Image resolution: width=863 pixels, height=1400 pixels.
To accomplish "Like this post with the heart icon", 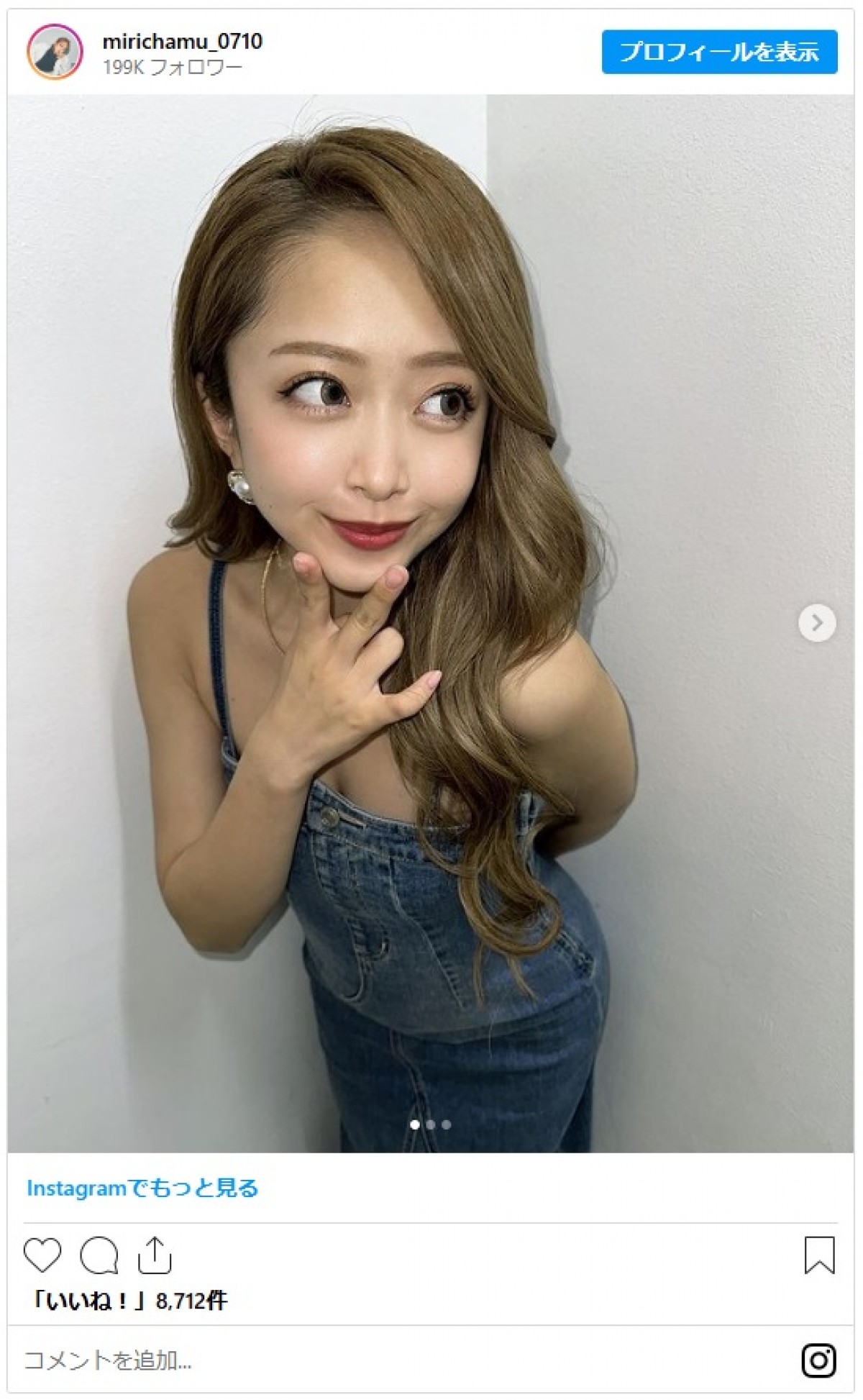I will click(x=42, y=1255).
